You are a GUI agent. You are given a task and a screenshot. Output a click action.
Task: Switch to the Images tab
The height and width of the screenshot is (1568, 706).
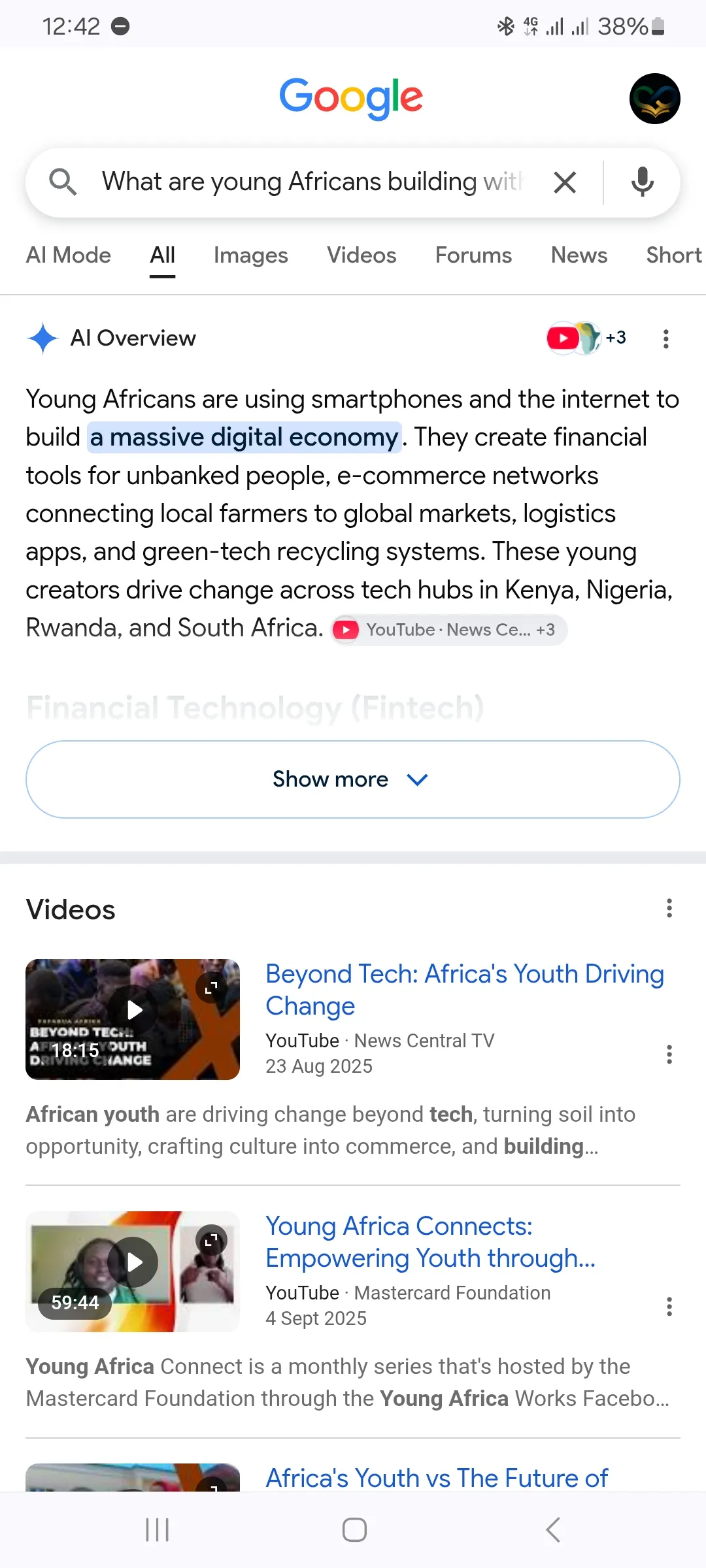pos(251,255)
